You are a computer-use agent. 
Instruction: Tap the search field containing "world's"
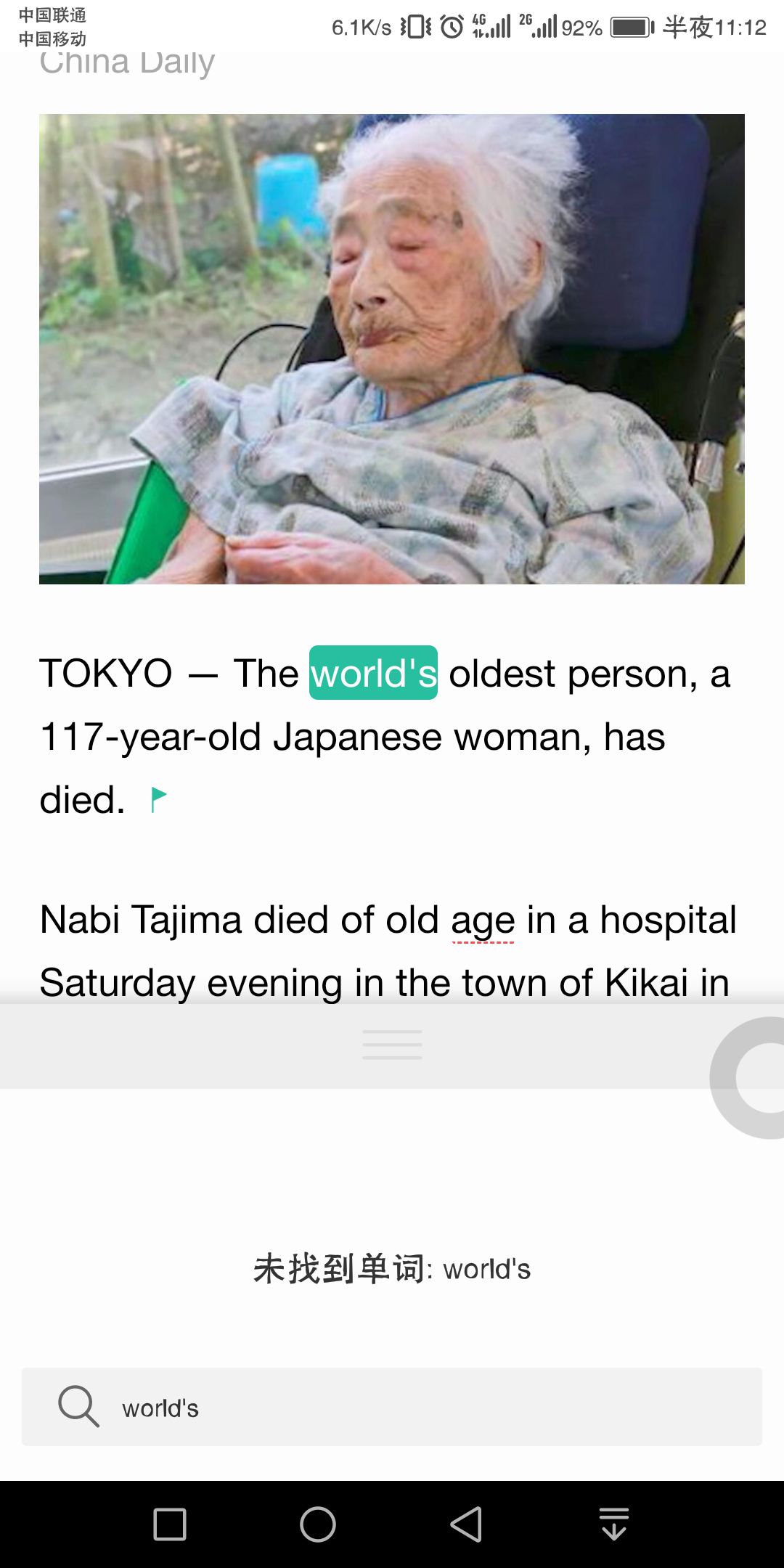click(436, 1408)
